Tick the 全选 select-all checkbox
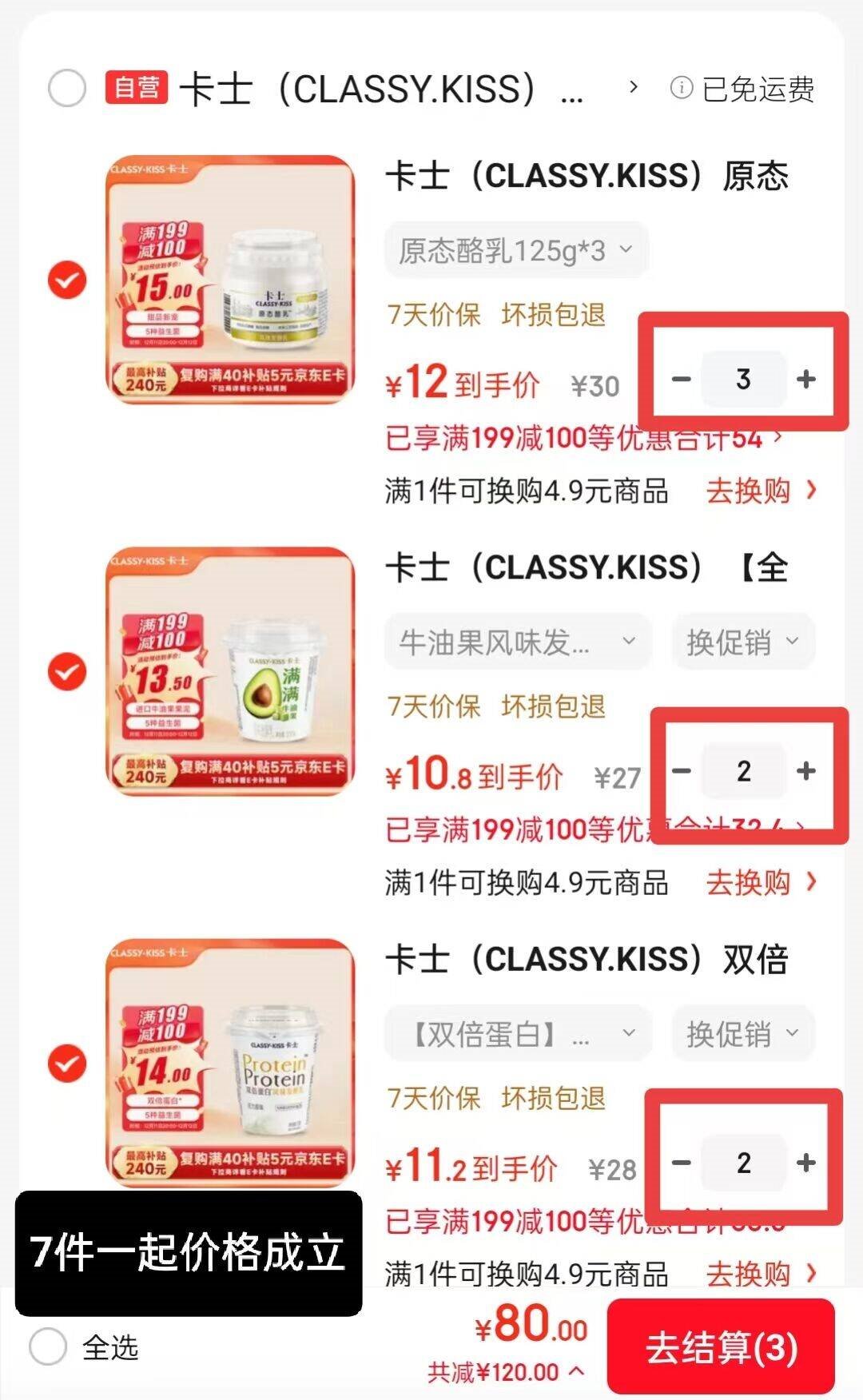Viewport: 863px width, 1400px height. (x=48, y=1347)
